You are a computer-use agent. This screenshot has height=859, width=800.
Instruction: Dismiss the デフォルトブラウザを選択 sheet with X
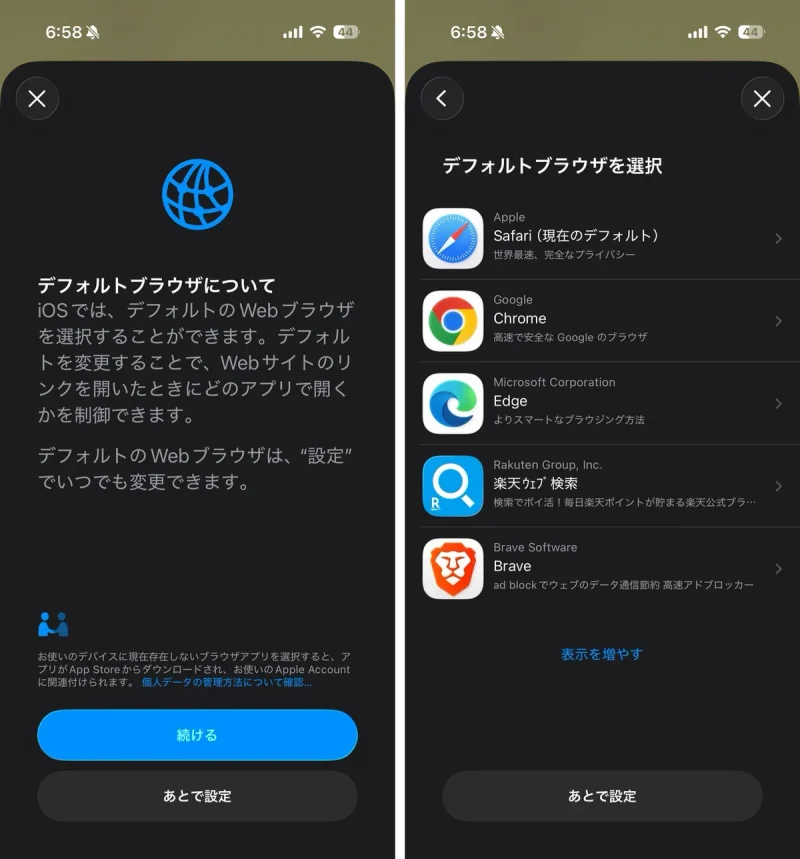[762, 98]
